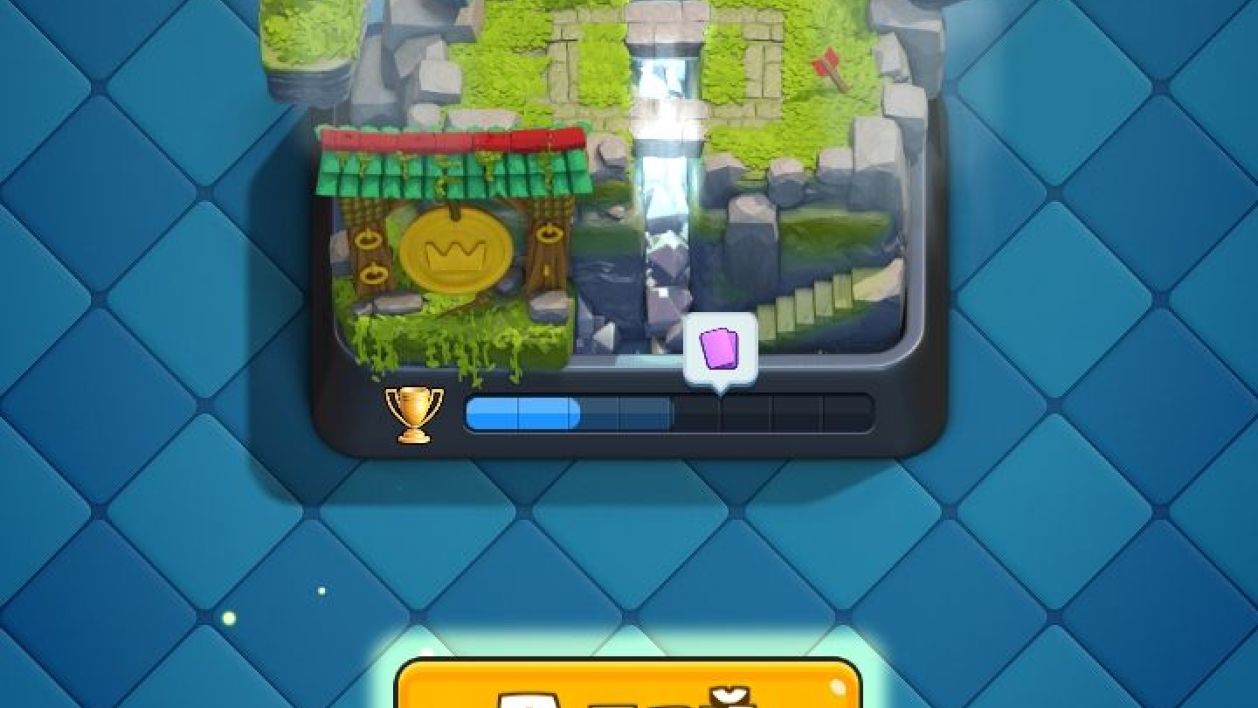The height and width of the screenshot is (708, 1258).
Task: Tap the yellow Battle button
Action: pos(628,686)
